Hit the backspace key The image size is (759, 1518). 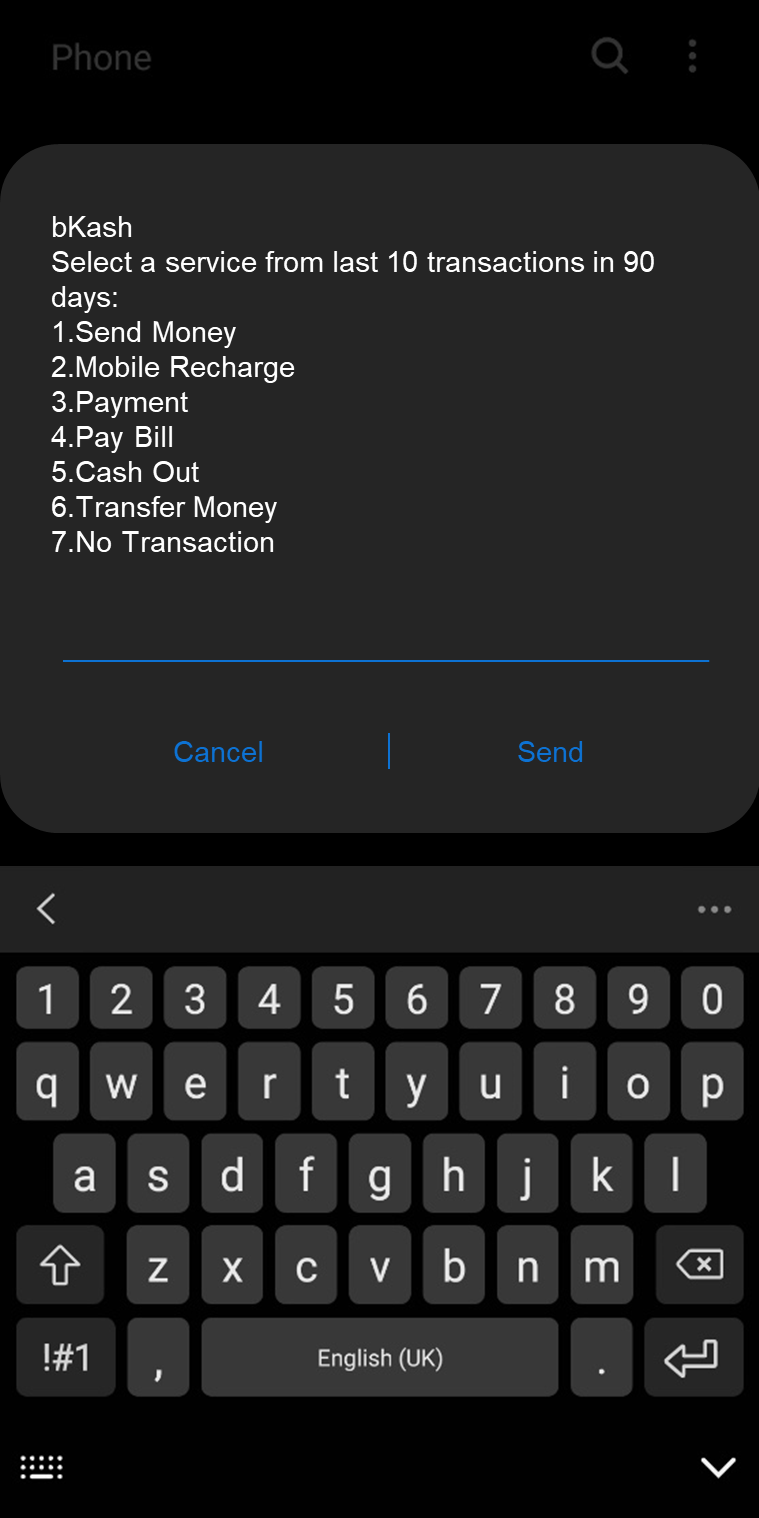pyautogui.click(x=699, y=1265)
